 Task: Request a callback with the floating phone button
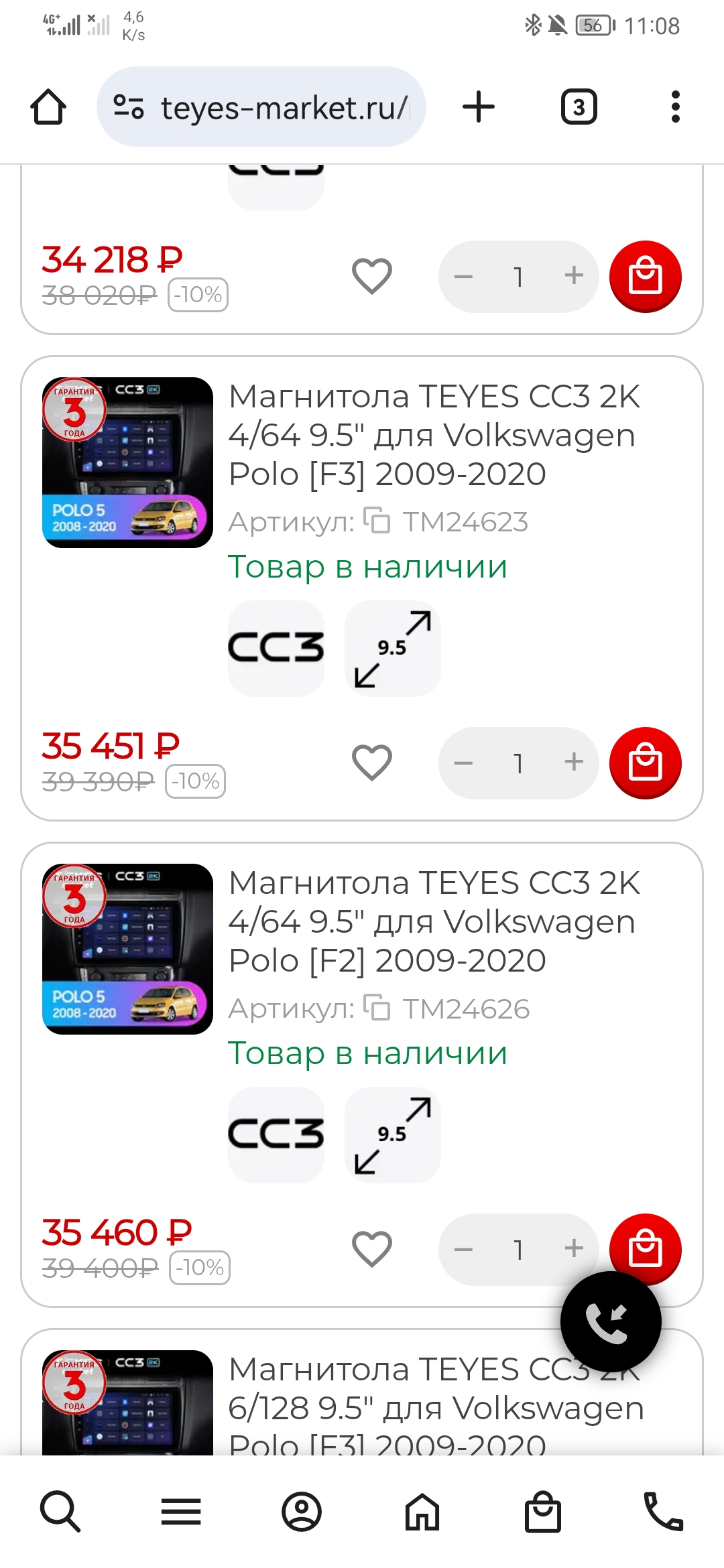click(x=610, y=1321)
